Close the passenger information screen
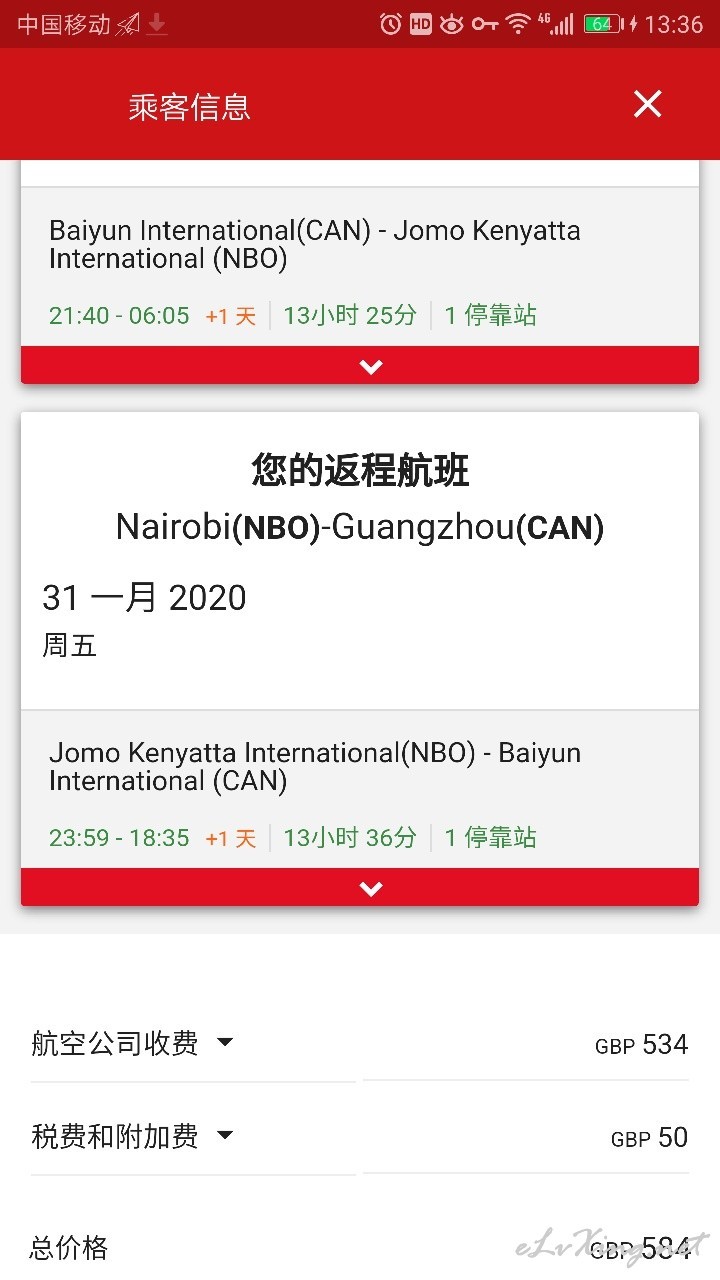The image size is (720, 1280). click(648, 104)
